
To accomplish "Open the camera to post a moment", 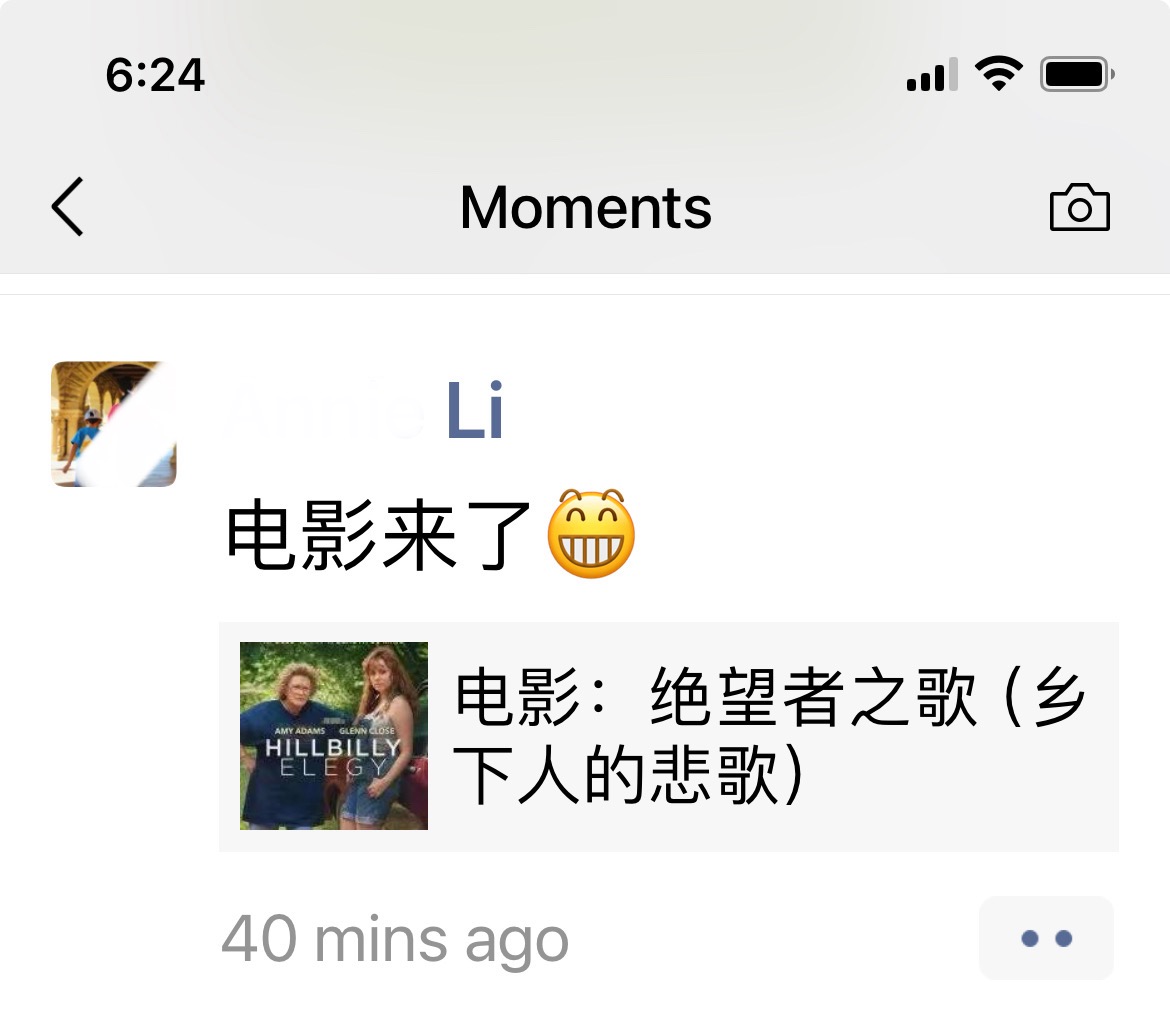I will point(1079,207).
